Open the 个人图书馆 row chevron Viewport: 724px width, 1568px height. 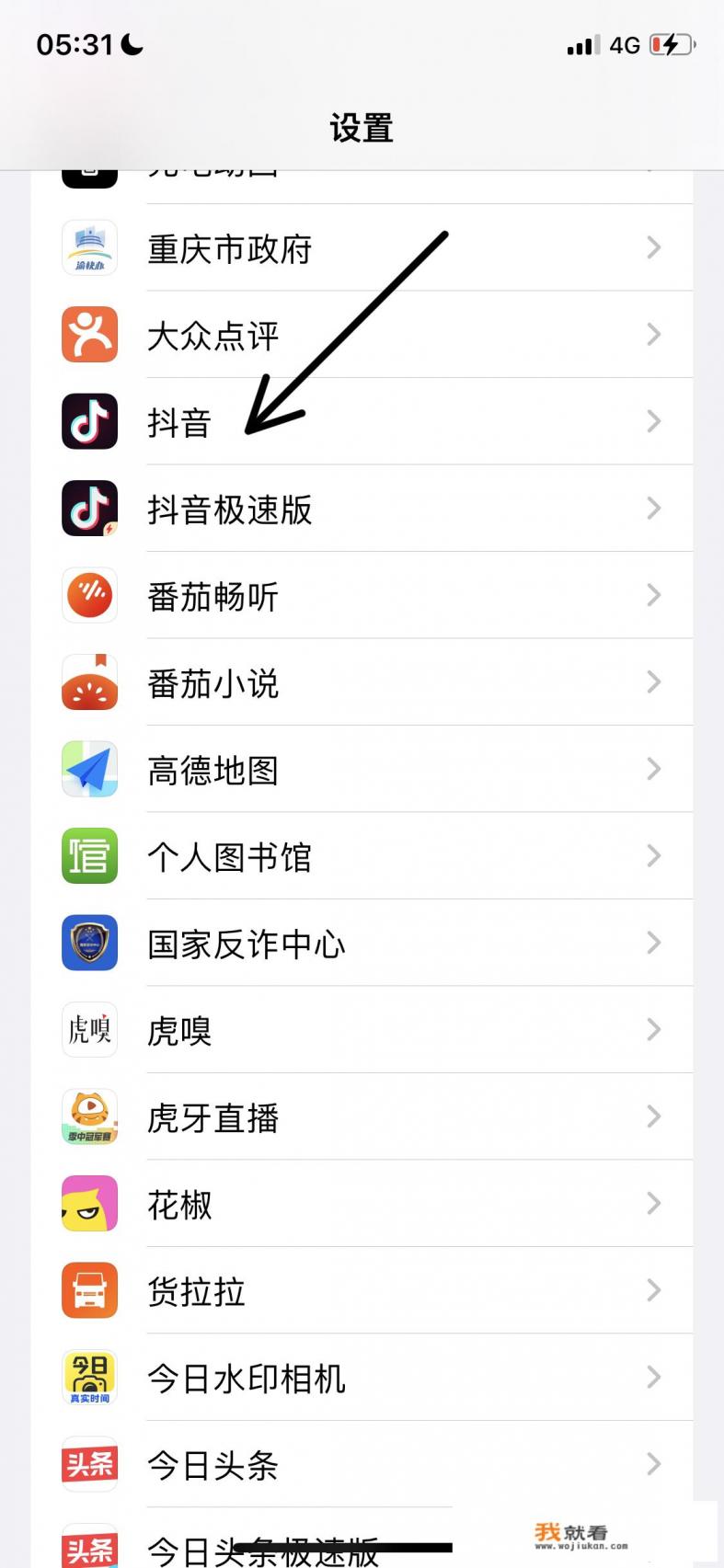click(x=653, y=855)
